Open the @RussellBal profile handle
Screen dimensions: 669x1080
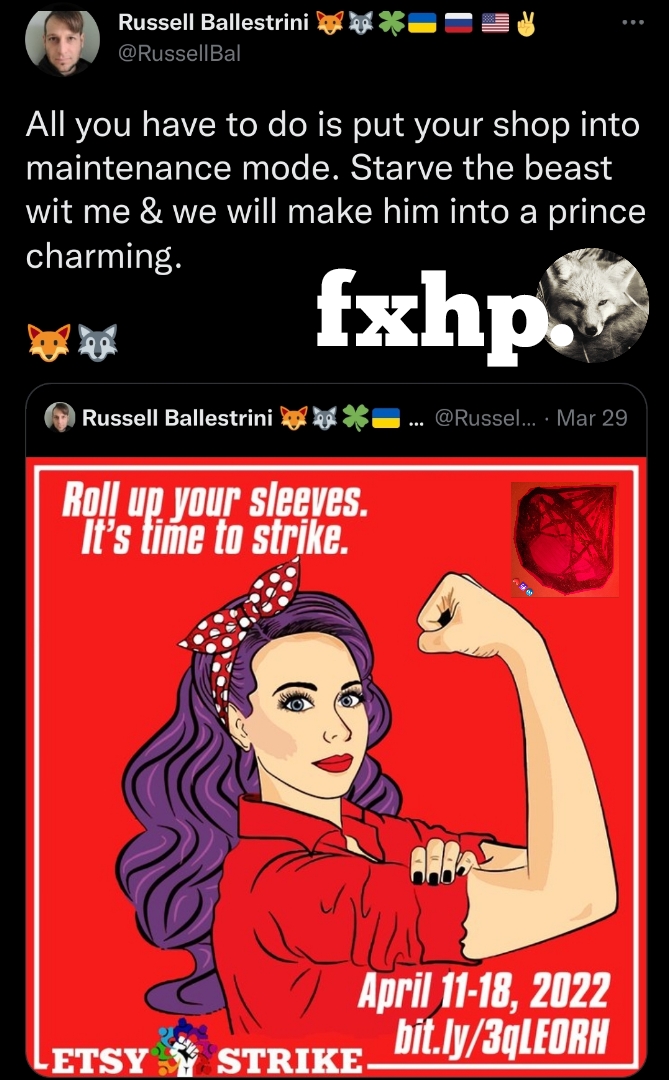click(x=179, y=54)
